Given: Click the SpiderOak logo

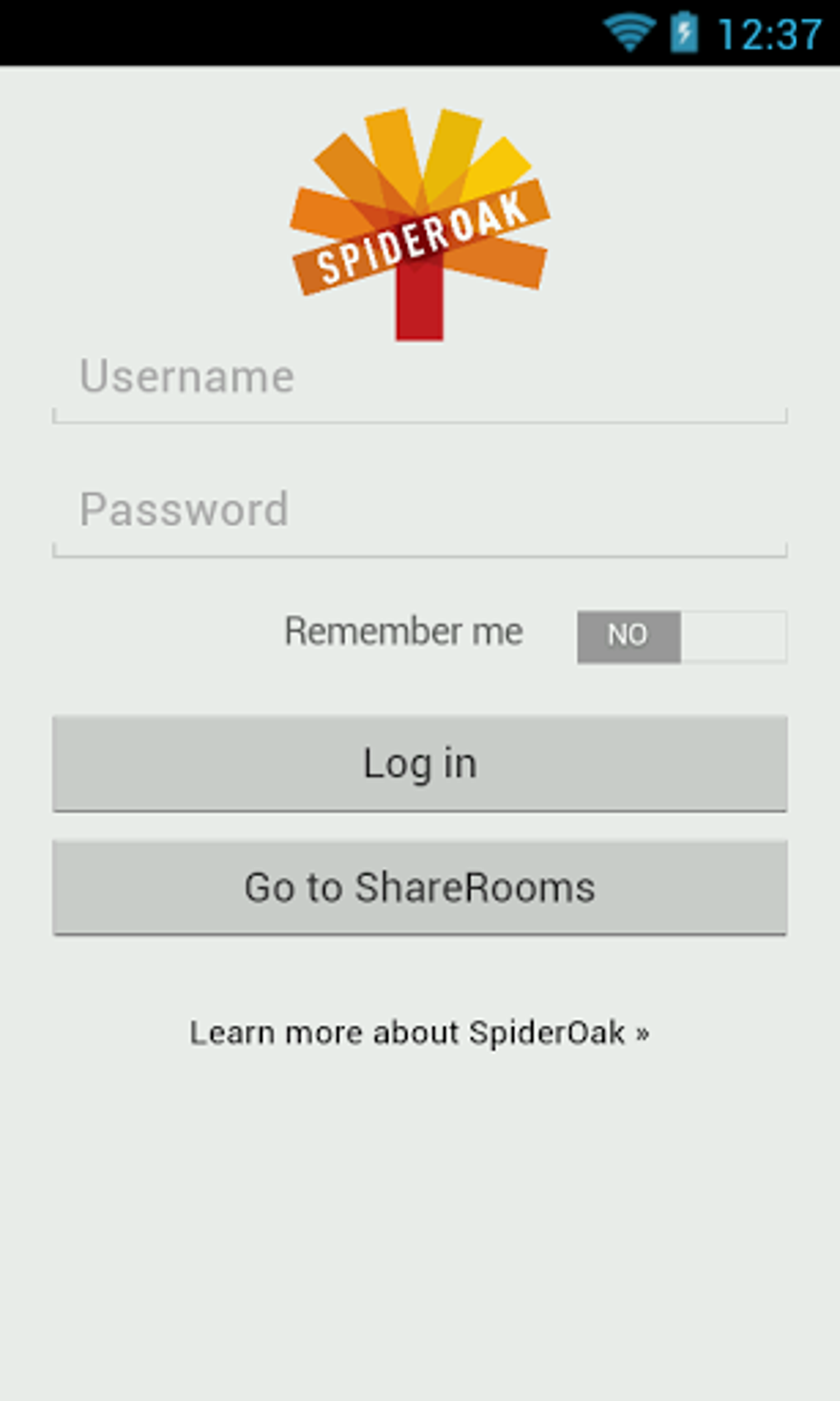Looking at the screenshot, I should point(418,222).
